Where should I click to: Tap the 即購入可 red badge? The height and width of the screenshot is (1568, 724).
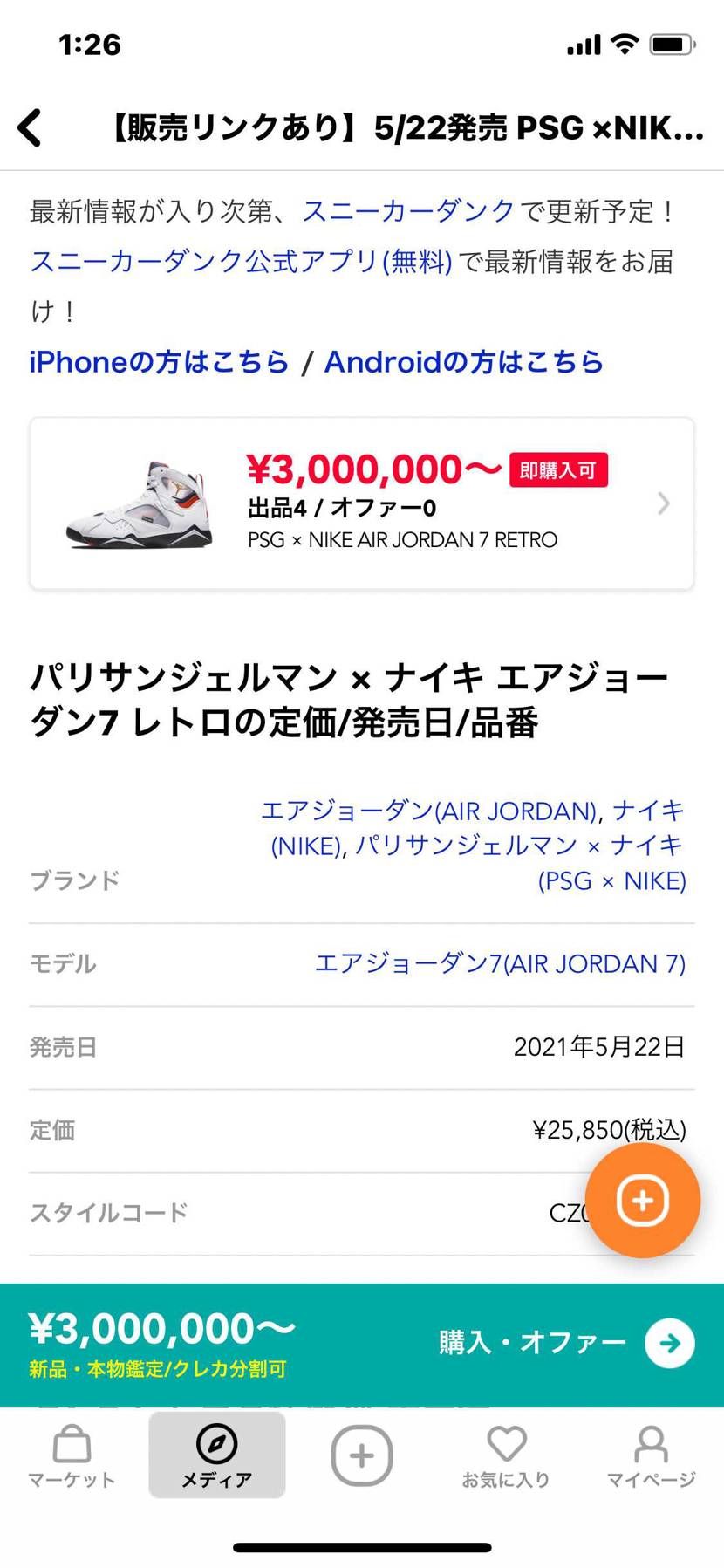coord(559,469)
